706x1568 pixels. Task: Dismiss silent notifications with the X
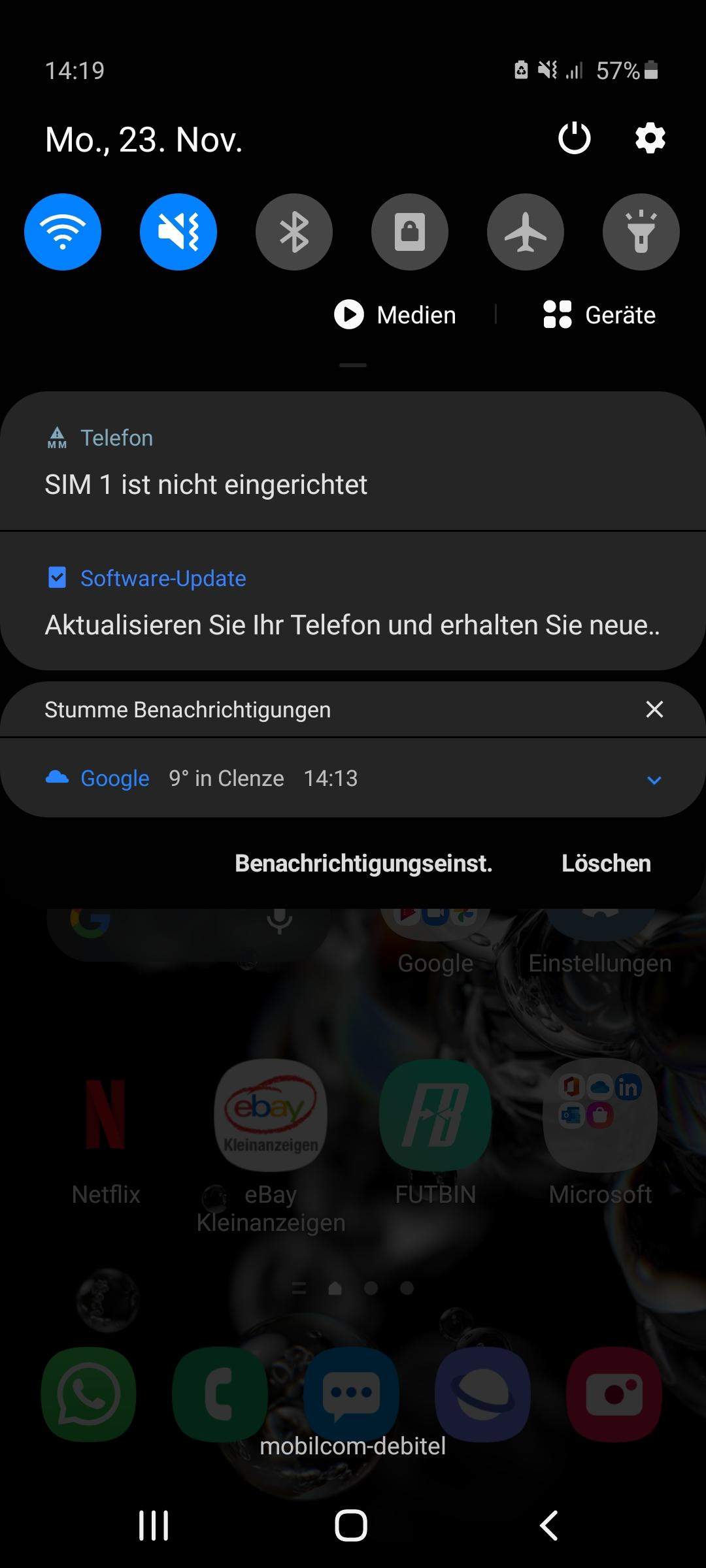coord(654,710)
